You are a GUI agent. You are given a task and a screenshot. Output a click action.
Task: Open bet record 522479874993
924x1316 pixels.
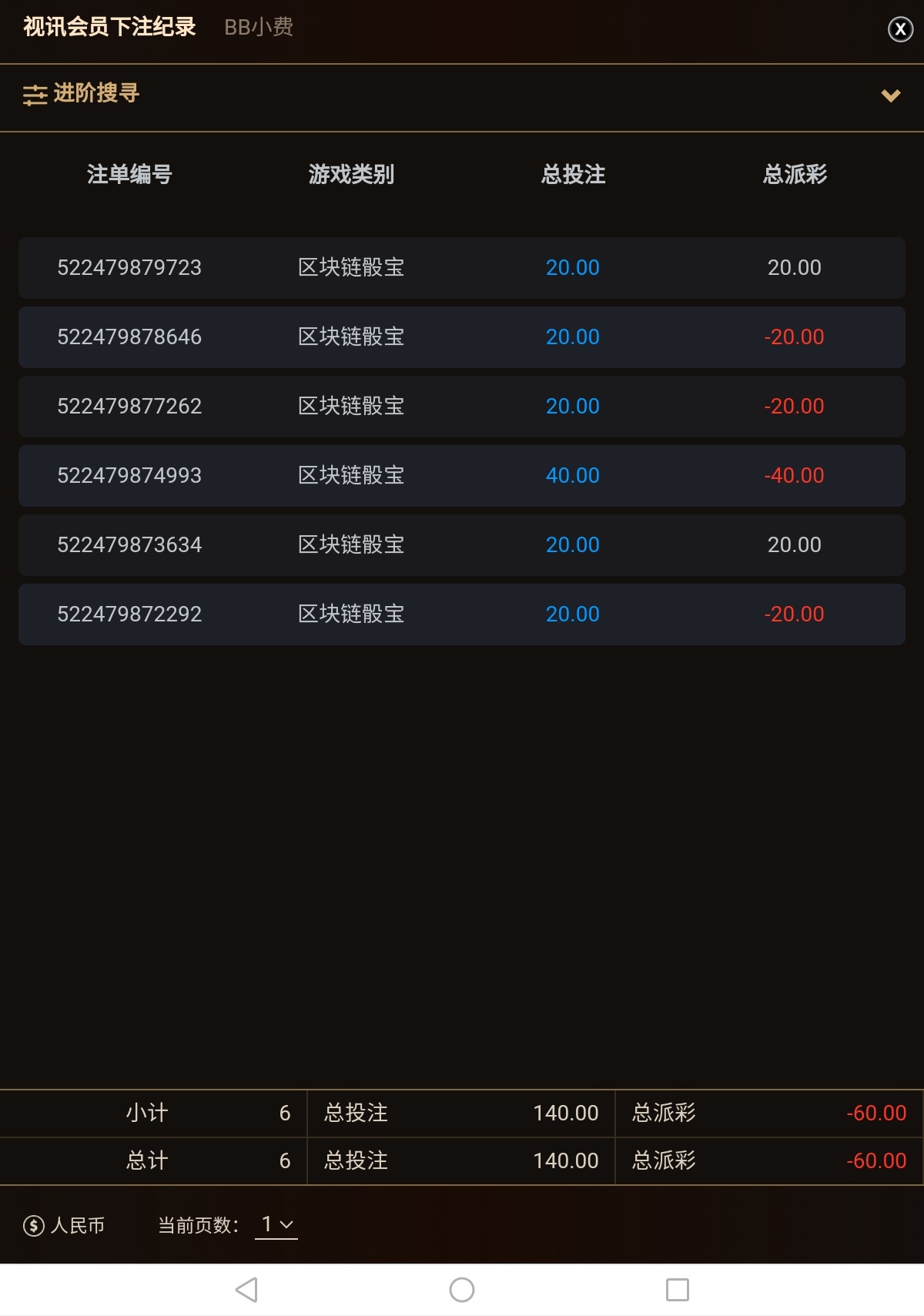click(x=129, y=475)
